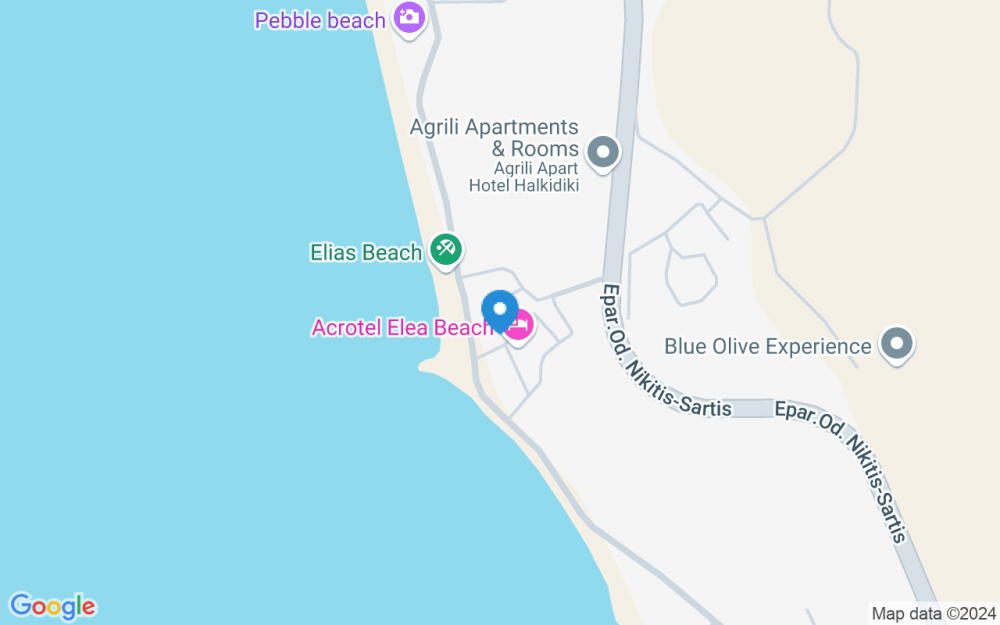The image size is (1000, 625).
Task: Open the Elias Beach marker
Action: click(446, 249)
